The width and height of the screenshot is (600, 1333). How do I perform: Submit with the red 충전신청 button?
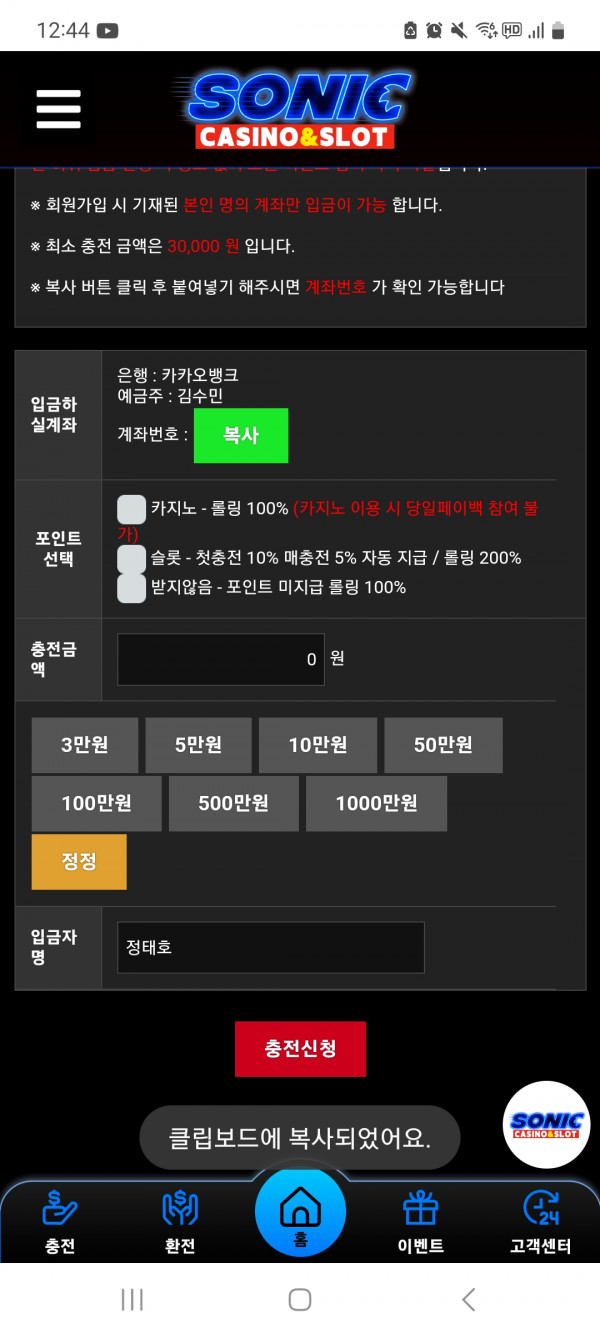300,1049
